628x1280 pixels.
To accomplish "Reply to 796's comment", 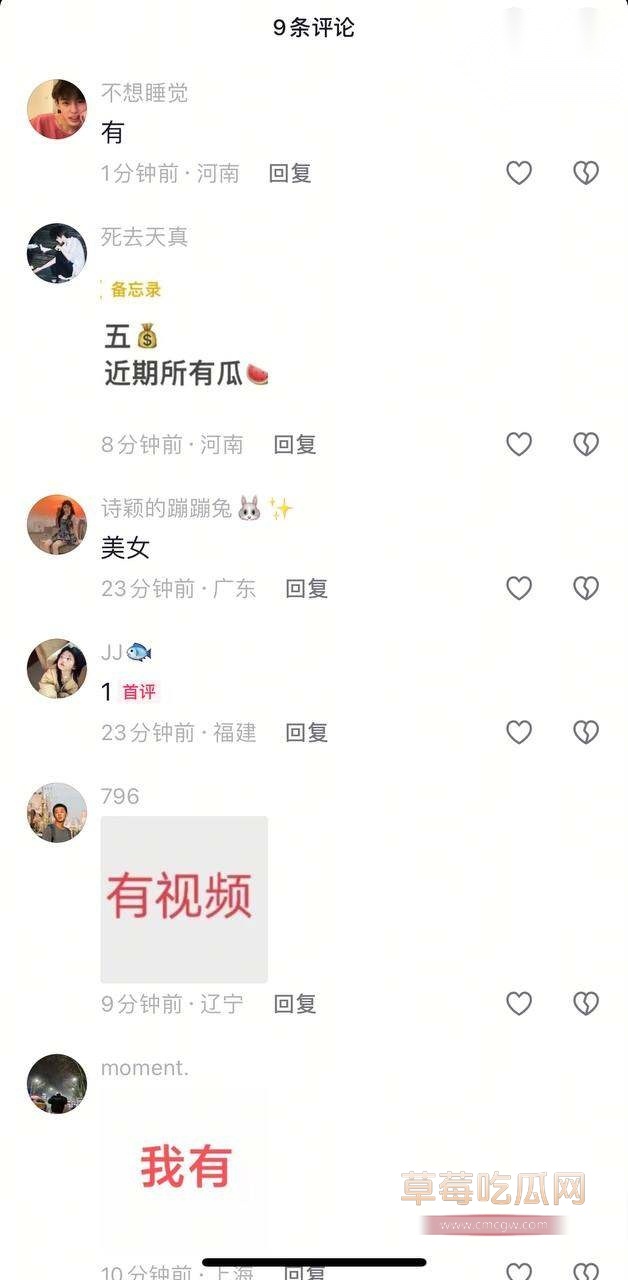I will pos(295,1003).
